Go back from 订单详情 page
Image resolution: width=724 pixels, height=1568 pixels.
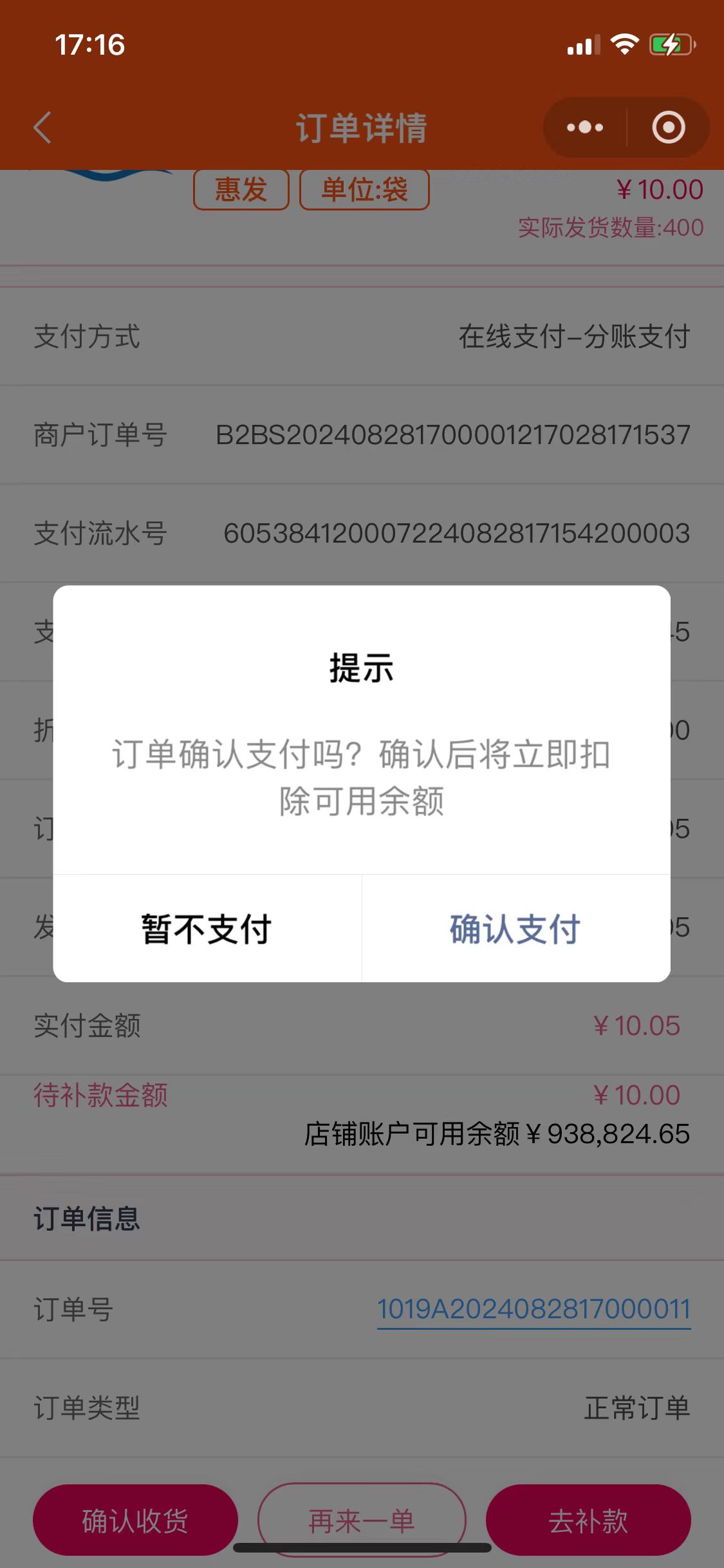pos(42,127)
